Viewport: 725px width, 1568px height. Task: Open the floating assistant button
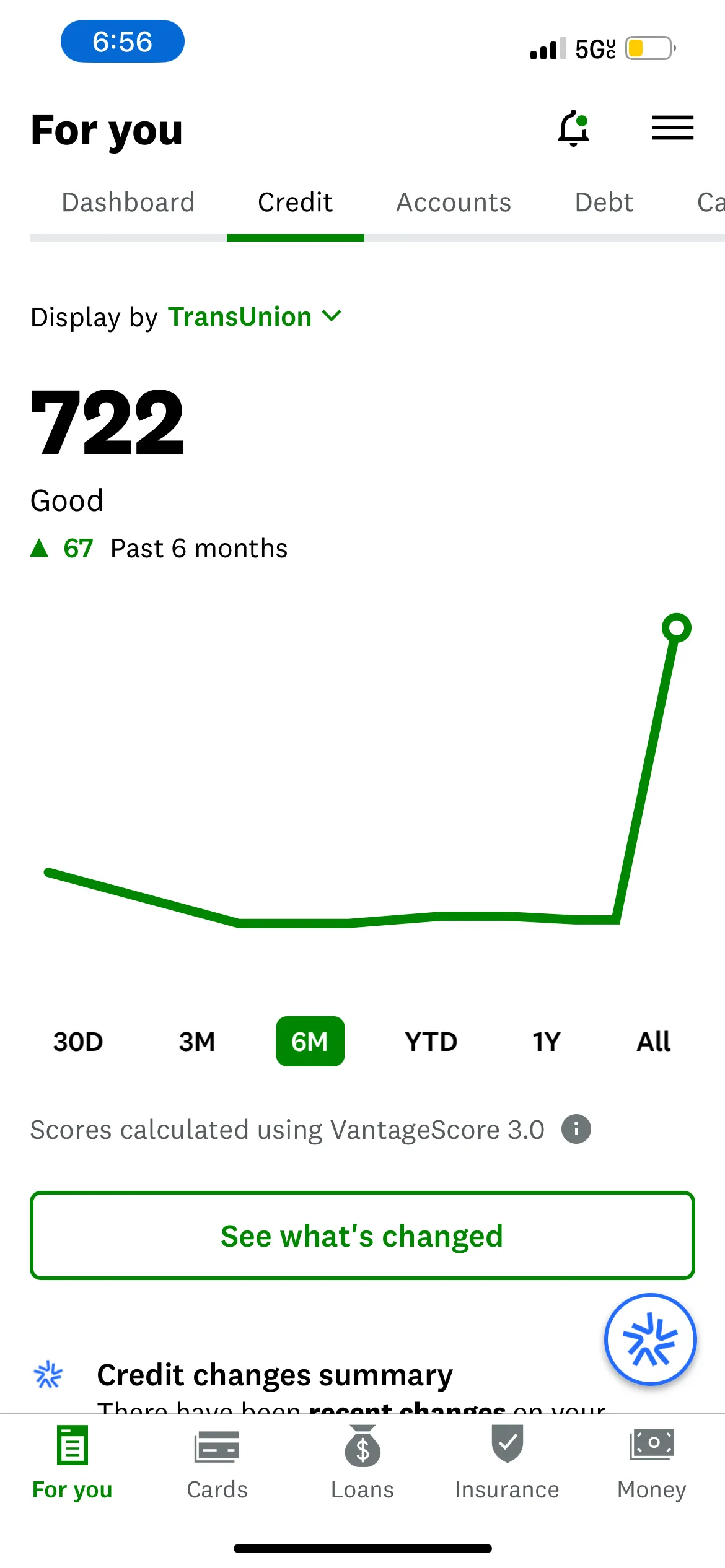651,1339
